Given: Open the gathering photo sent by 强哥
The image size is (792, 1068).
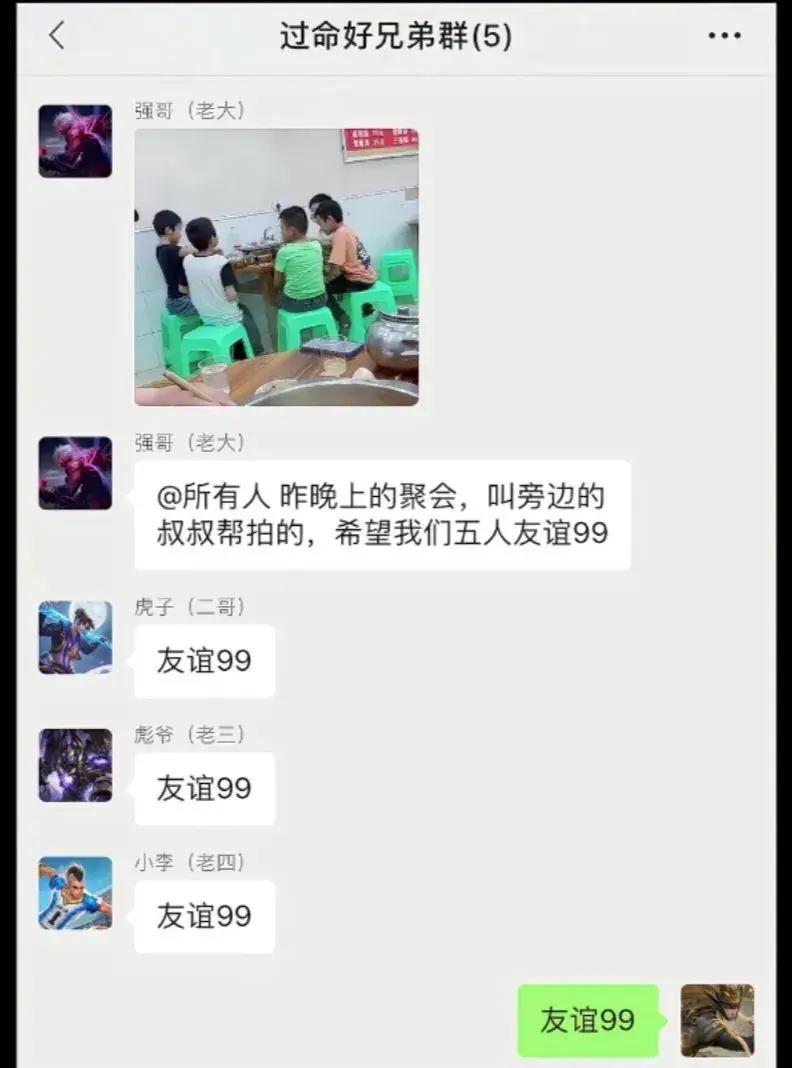Looking at the screenshot, I should coord(276,267).
